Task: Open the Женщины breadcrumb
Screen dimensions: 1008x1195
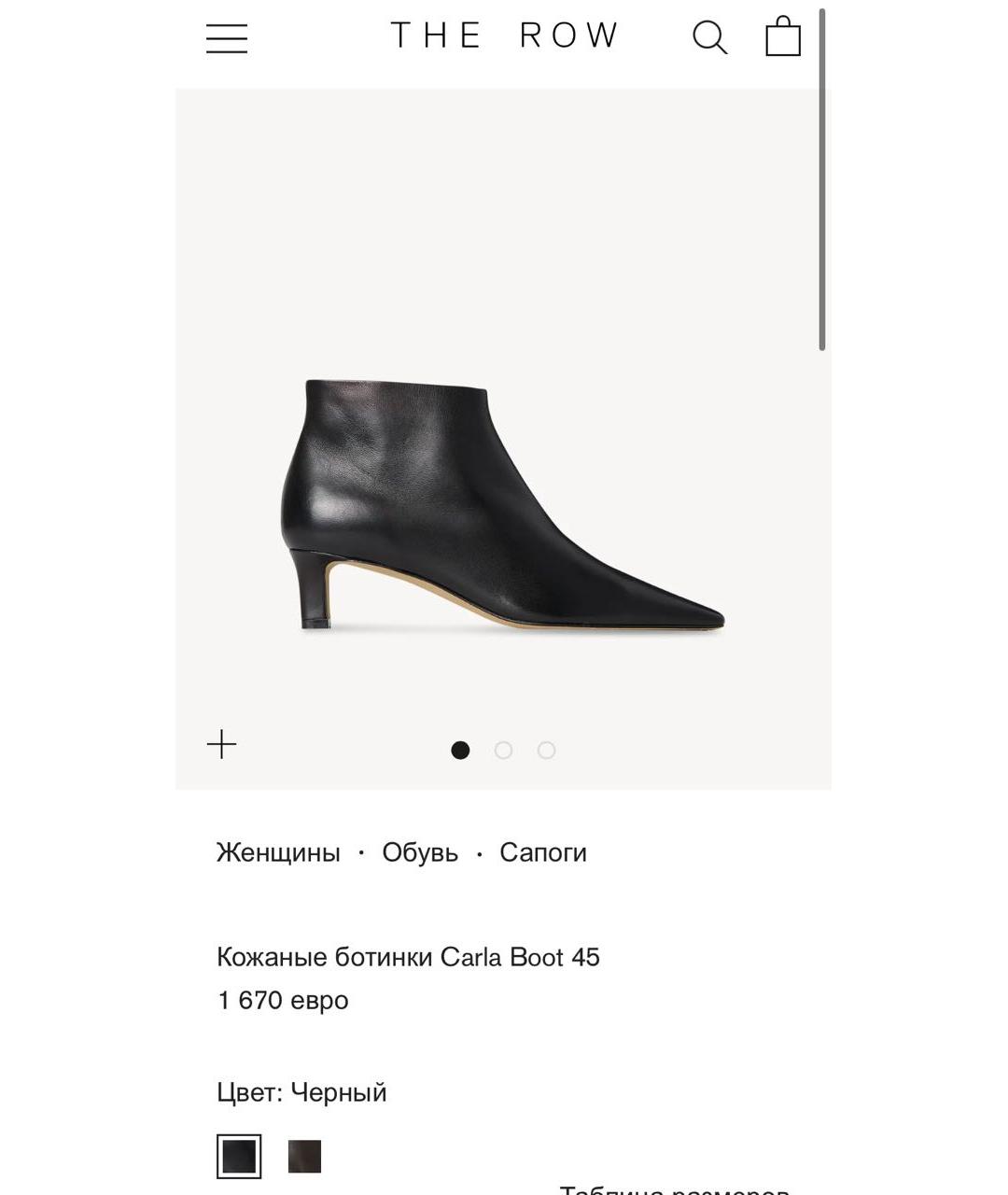Action: (278, 852)
